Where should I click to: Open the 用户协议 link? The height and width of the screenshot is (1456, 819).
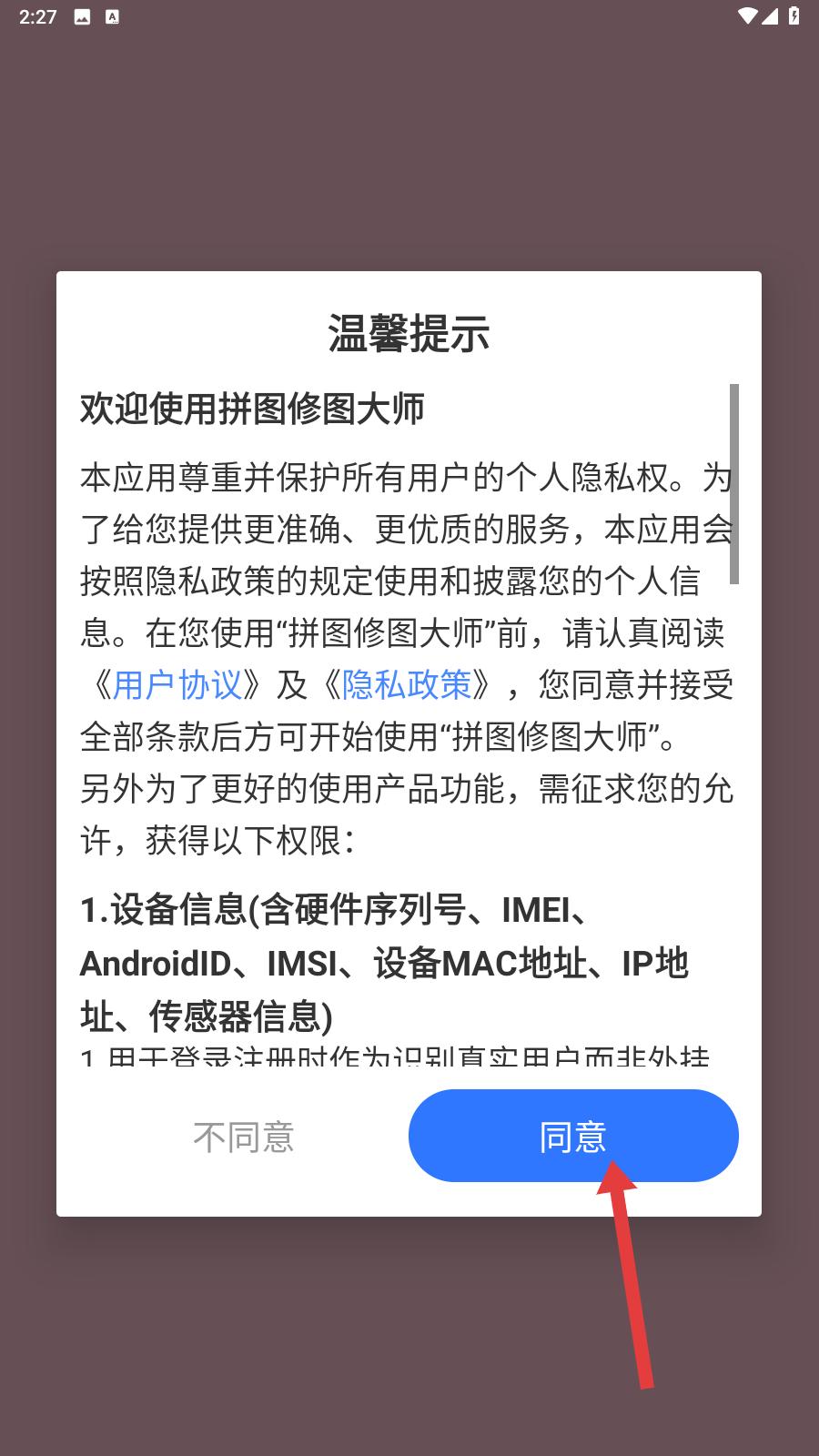(177, 684)
